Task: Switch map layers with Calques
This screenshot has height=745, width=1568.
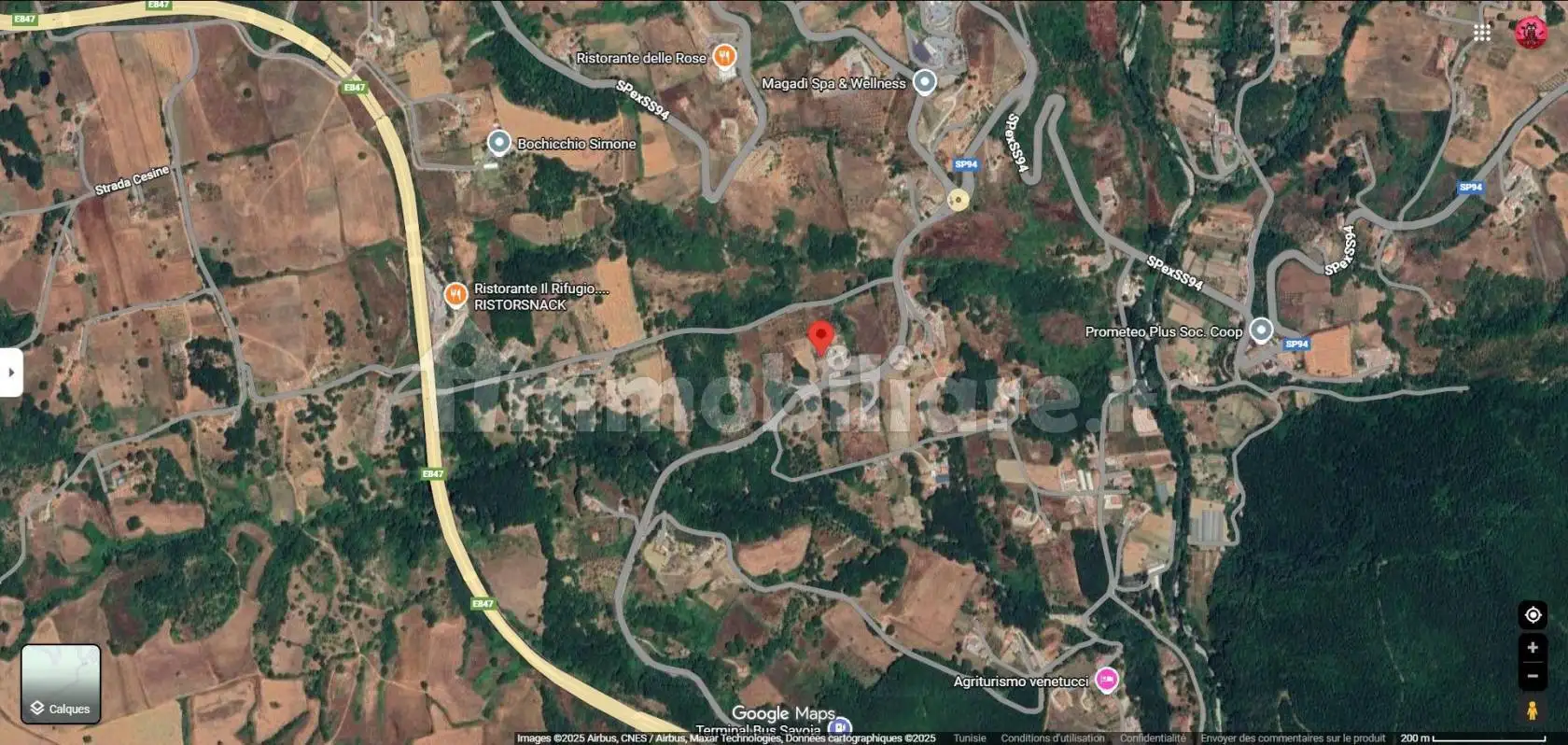Action: [61, 683]
